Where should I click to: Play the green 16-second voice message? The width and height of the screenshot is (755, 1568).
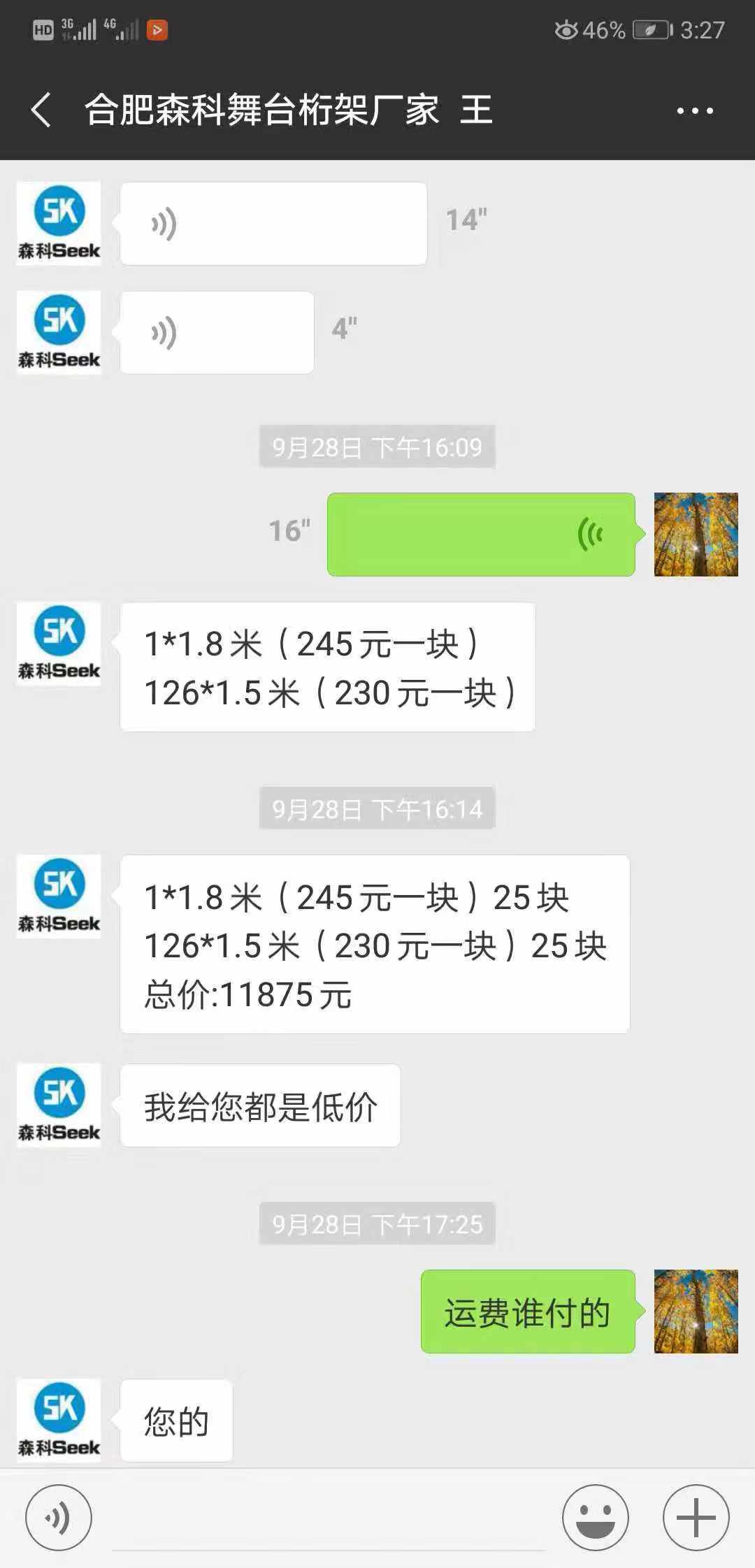click(481, 535)
